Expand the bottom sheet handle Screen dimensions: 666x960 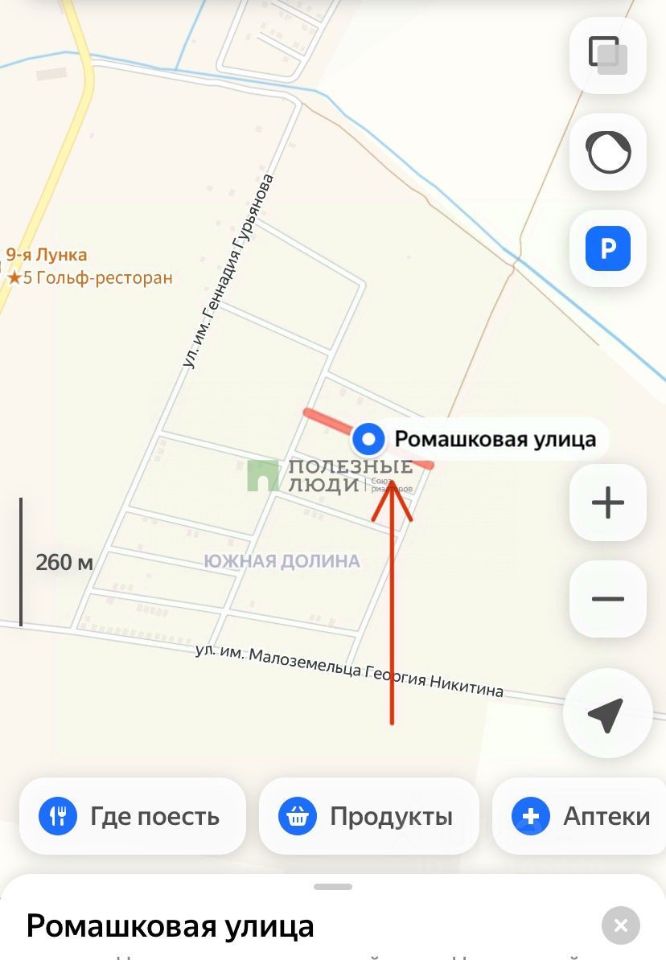click(332, 886)
